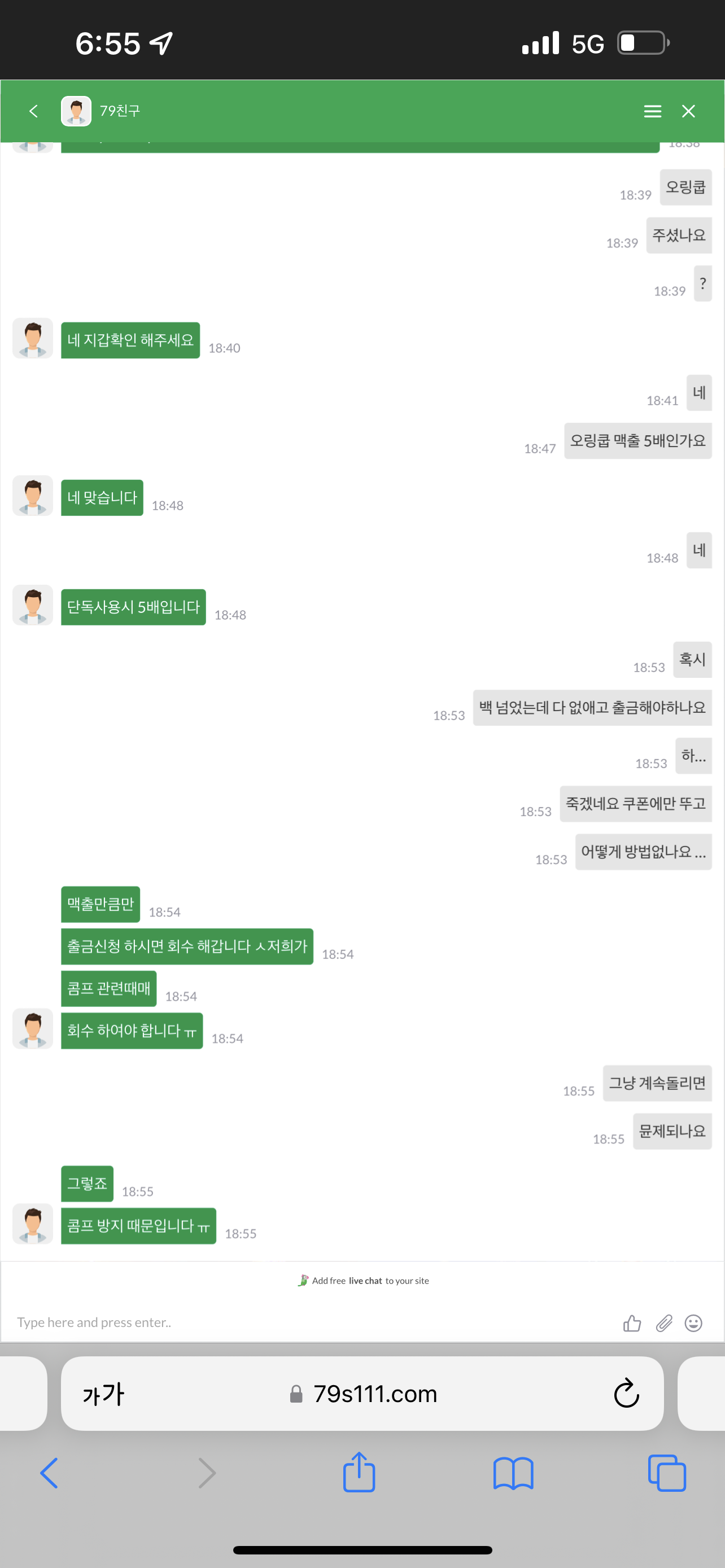Navigate back in Safari
The width and height of the screenshot is (725, 1568).
49,1473
